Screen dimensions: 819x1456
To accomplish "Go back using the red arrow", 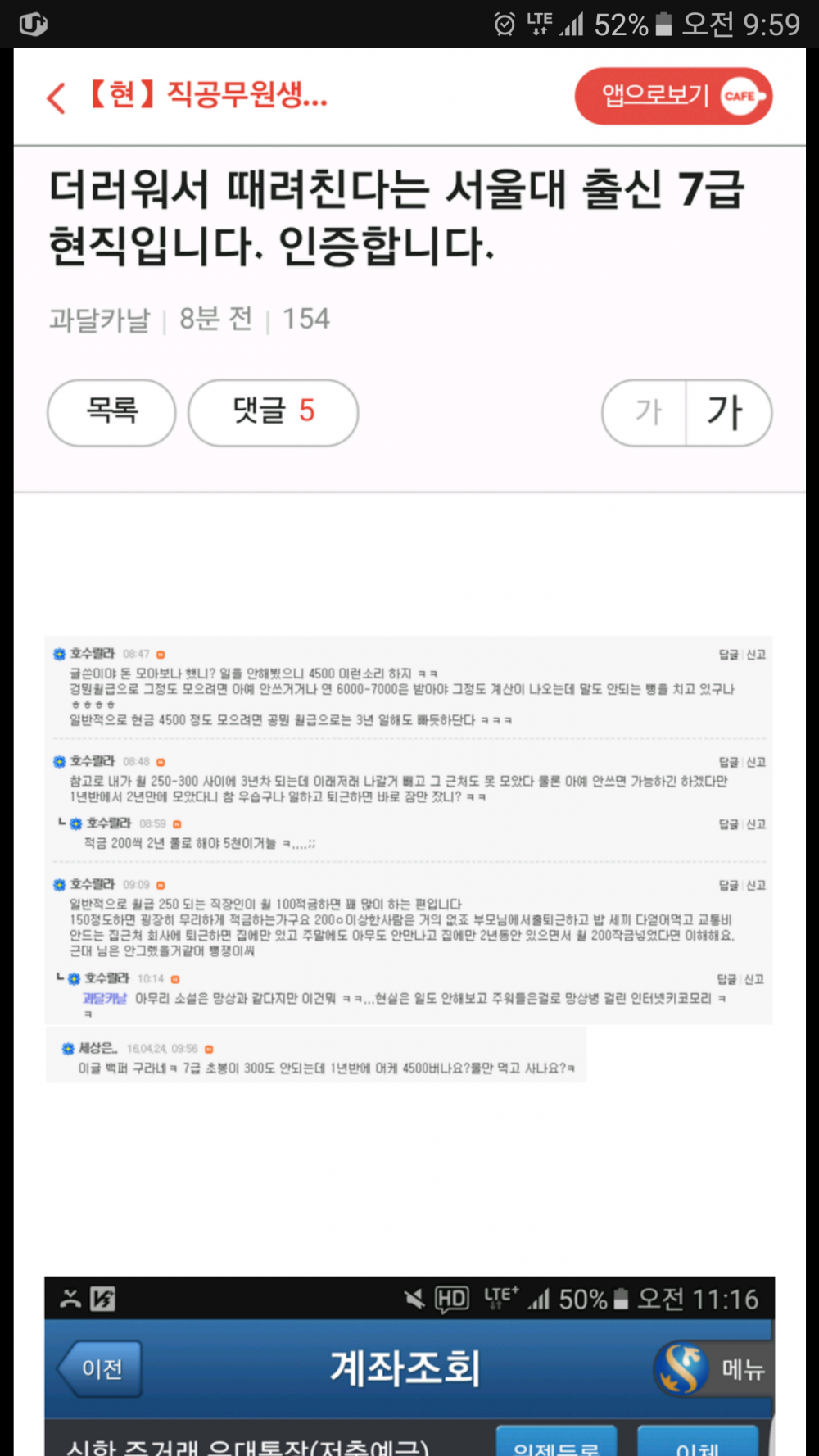I will 56,98.
